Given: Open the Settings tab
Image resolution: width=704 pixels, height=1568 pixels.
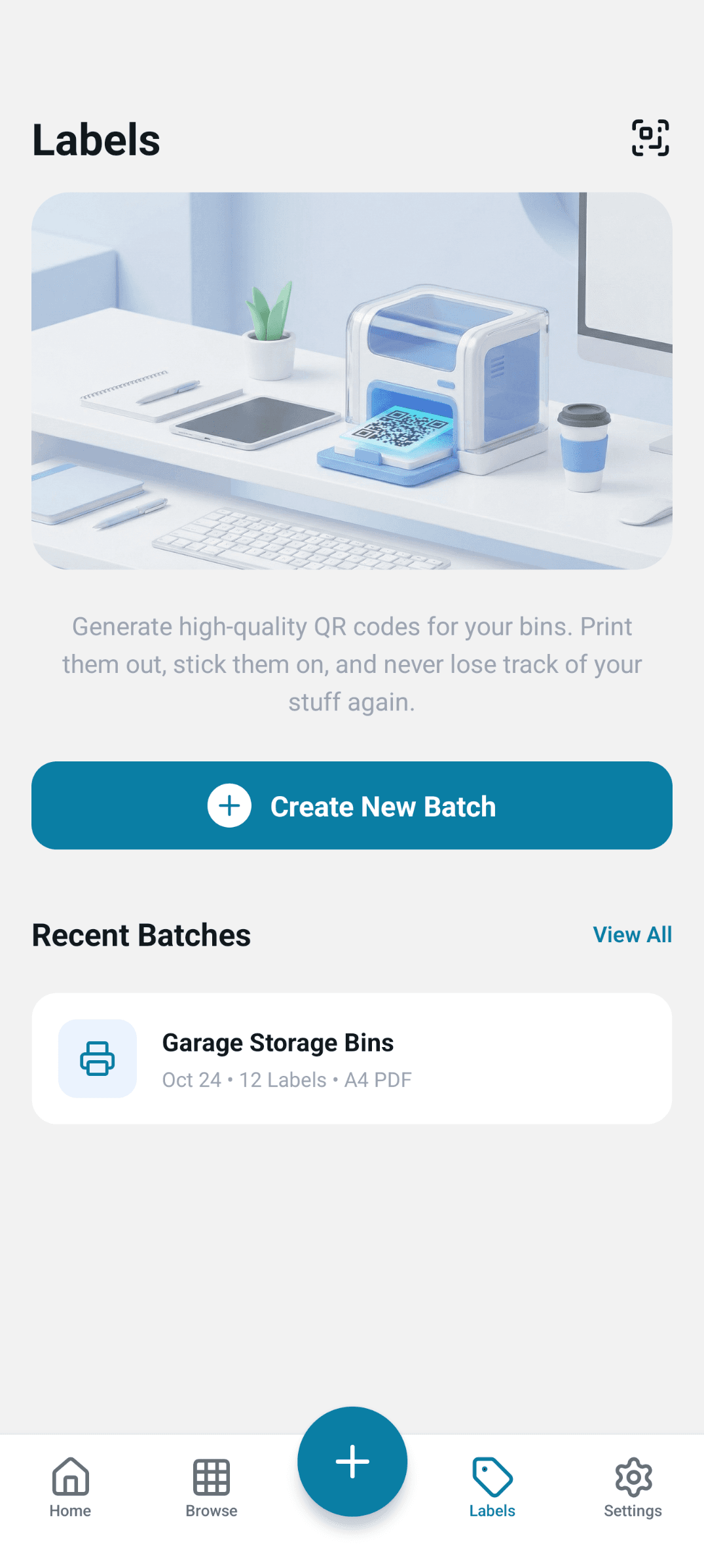Looking at the screenshot, I should click(x=633, y=1487).
